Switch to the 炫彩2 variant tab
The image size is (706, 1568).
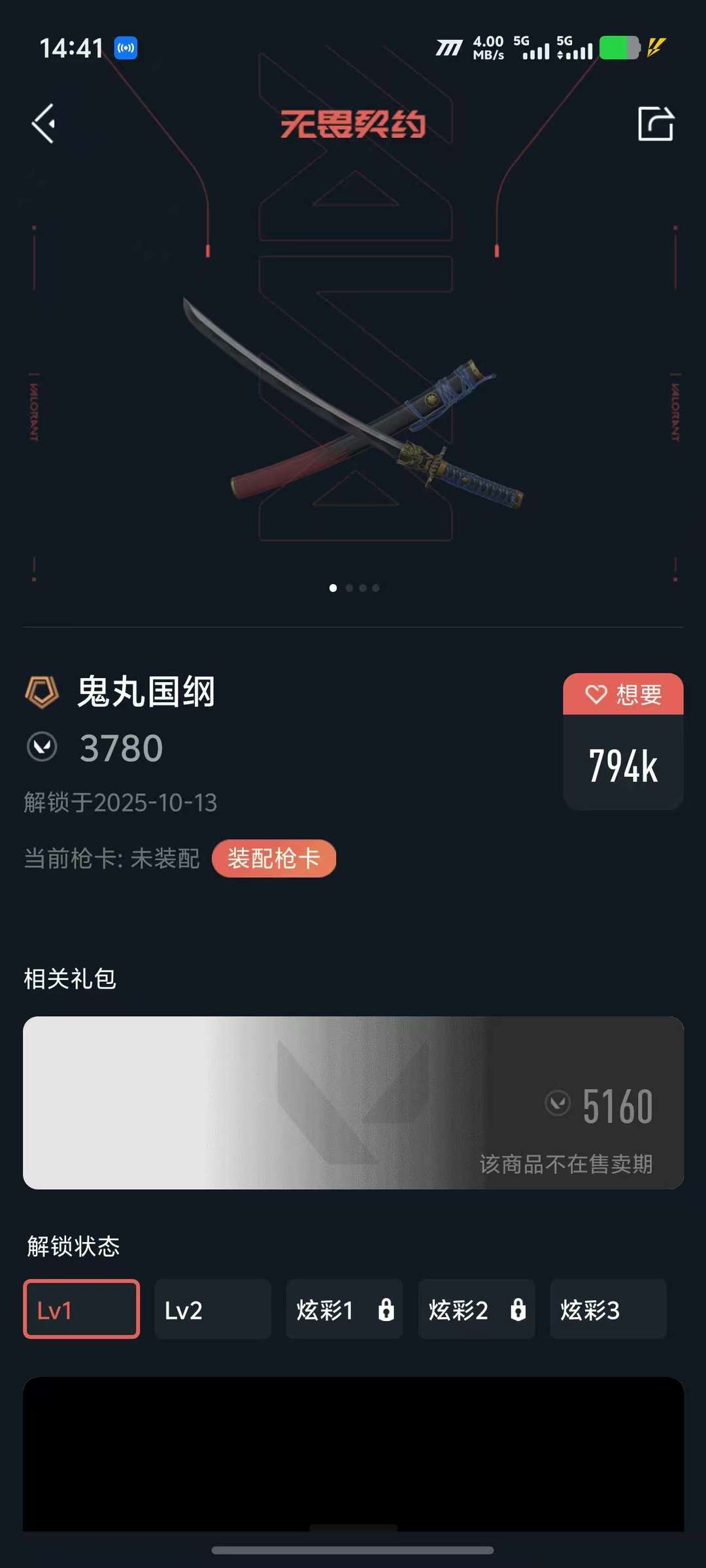pyautogui.click(x=477, y=1309)
